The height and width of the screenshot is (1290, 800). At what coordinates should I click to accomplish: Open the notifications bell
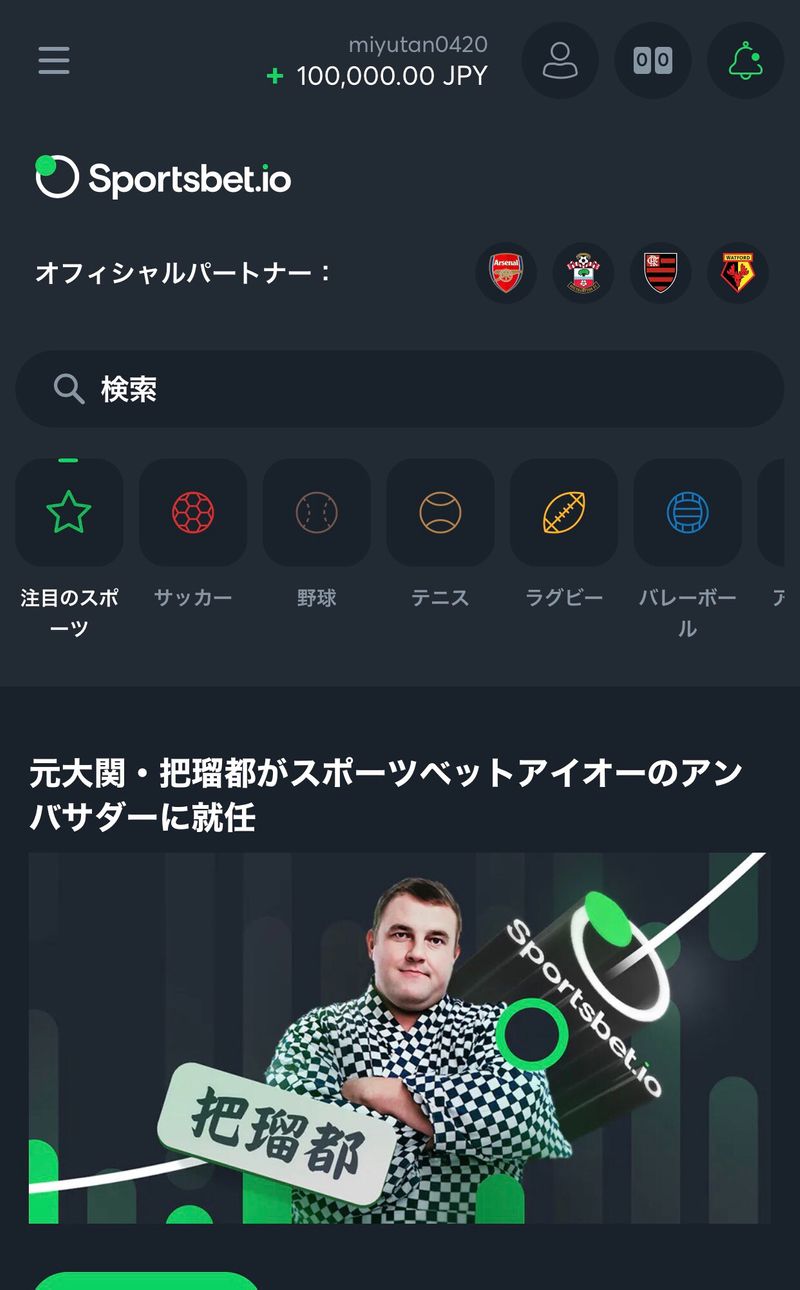(745, 60)
